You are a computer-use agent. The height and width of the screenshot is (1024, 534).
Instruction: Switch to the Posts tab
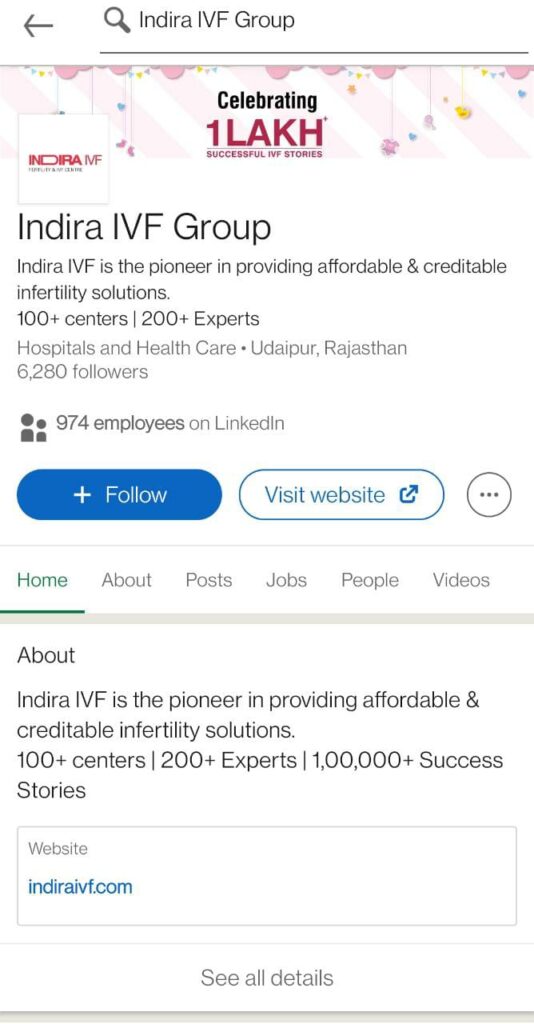click(x=209, y=580)
